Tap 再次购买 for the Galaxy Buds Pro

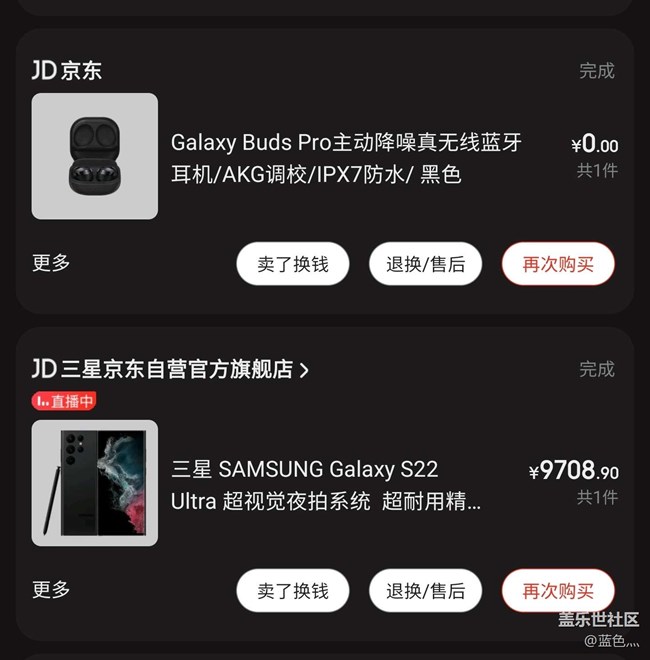click(x=558, y=264)
